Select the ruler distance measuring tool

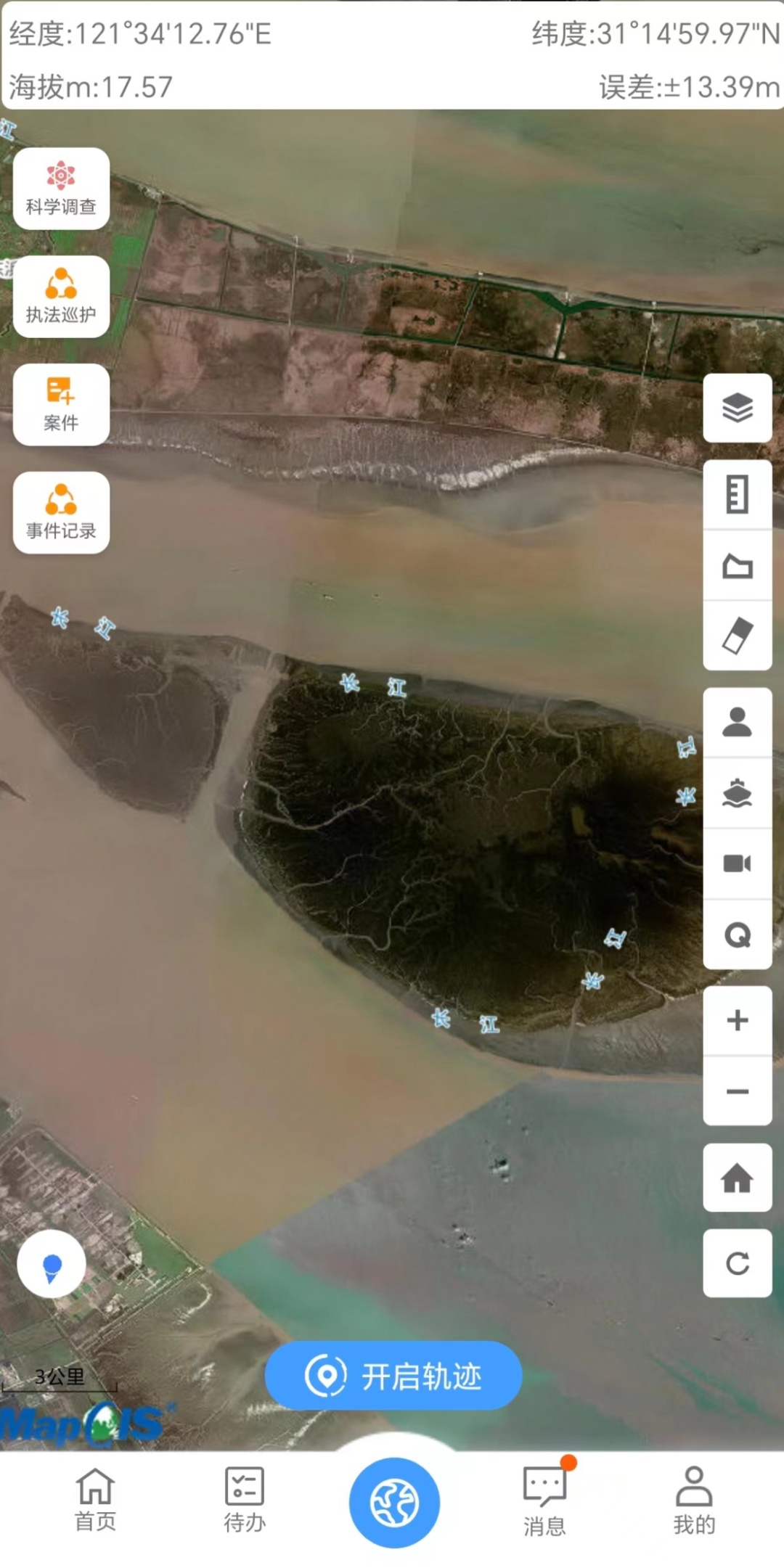coord(737,494)
